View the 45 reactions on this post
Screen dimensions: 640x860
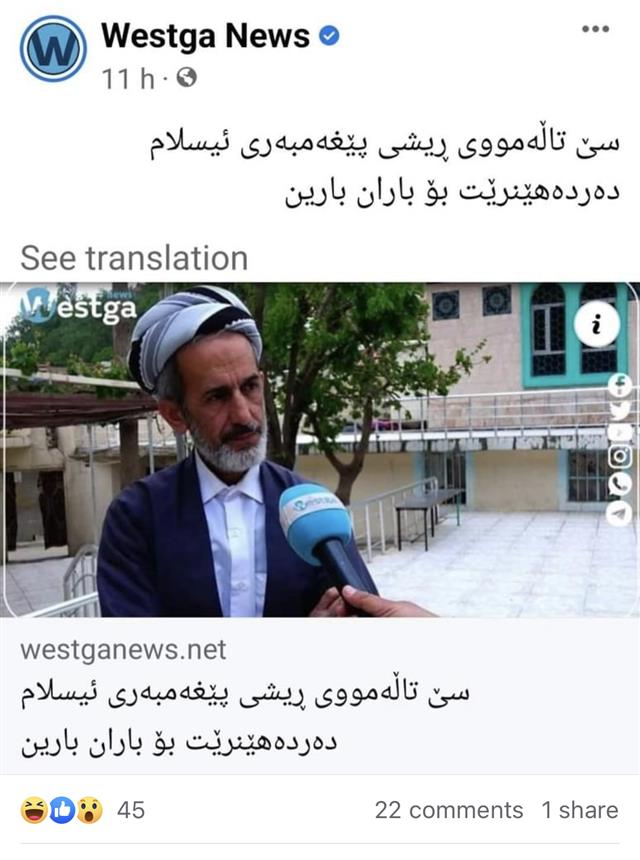pos(82,810)
